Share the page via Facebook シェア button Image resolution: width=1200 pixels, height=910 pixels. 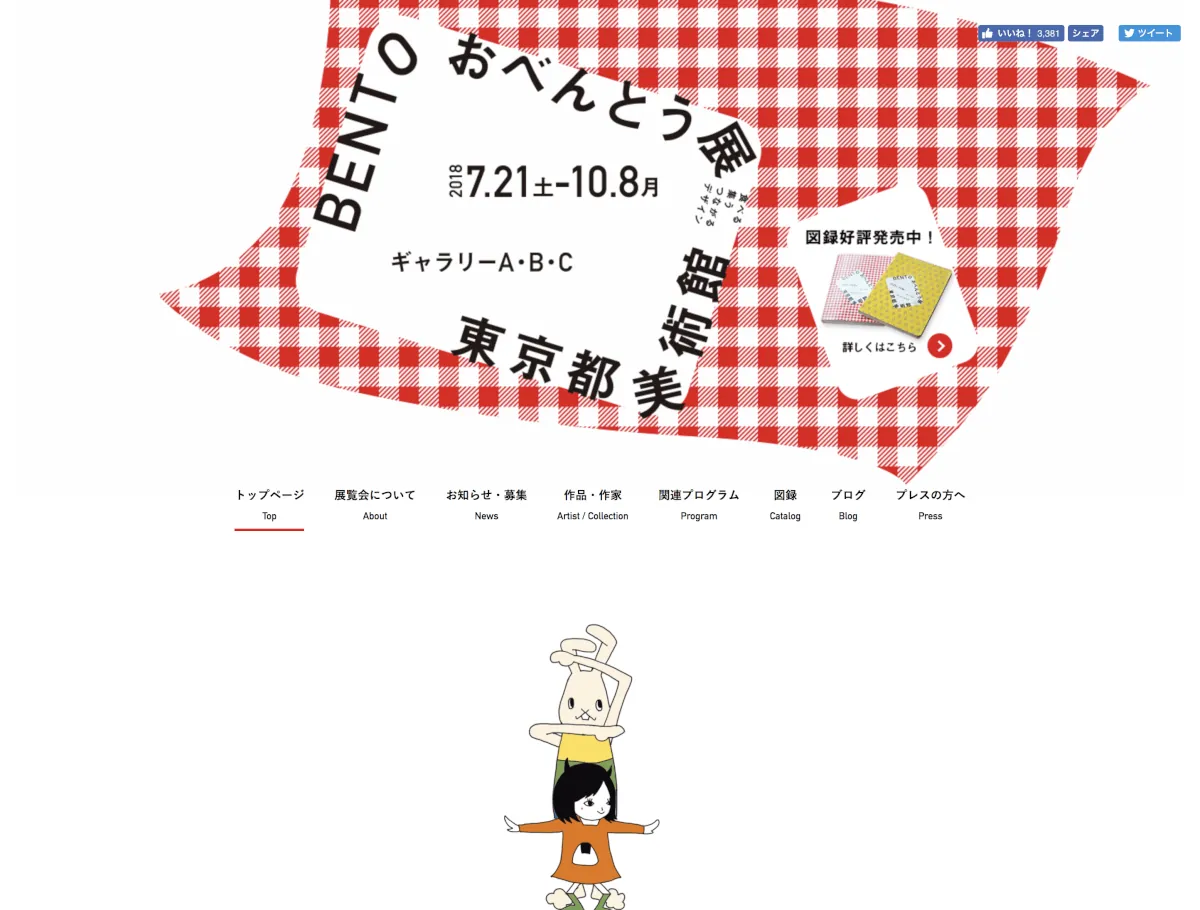[1085, 33]
